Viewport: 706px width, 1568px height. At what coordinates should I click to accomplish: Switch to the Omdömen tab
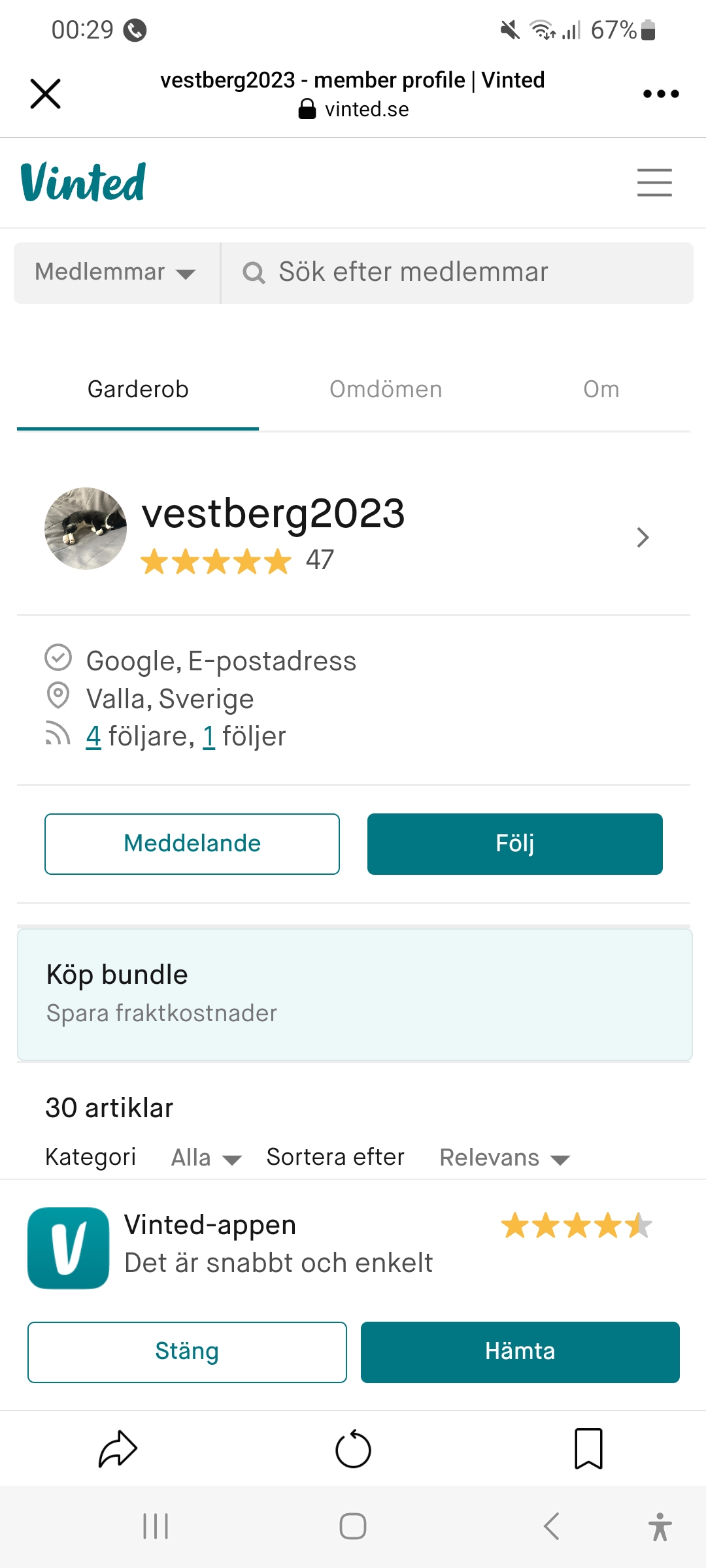[x=386, y=389]
